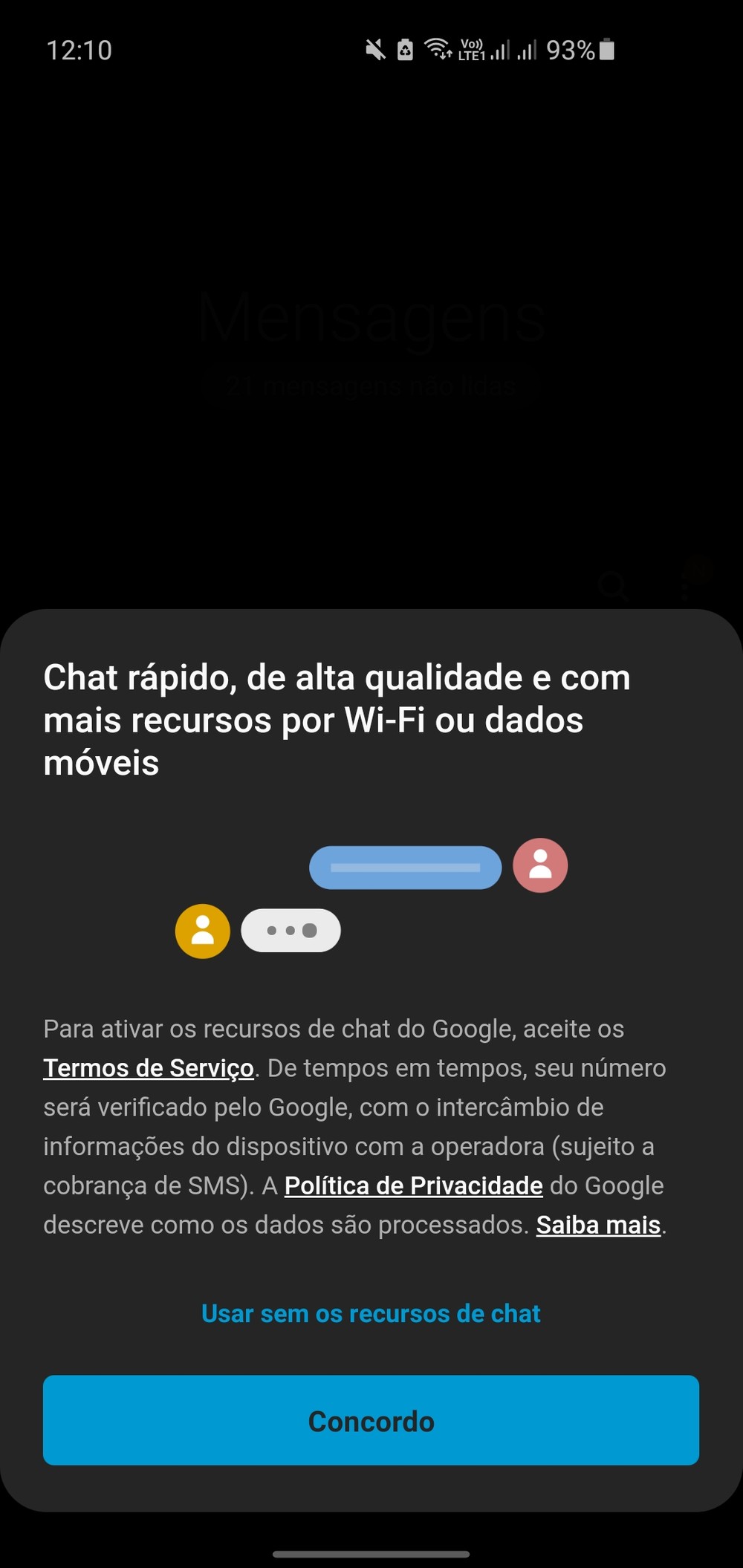Open the Política de Privacidade link
This screenshot has width=743, height=1568.
pyautogui.click(x=413, y=1185)
